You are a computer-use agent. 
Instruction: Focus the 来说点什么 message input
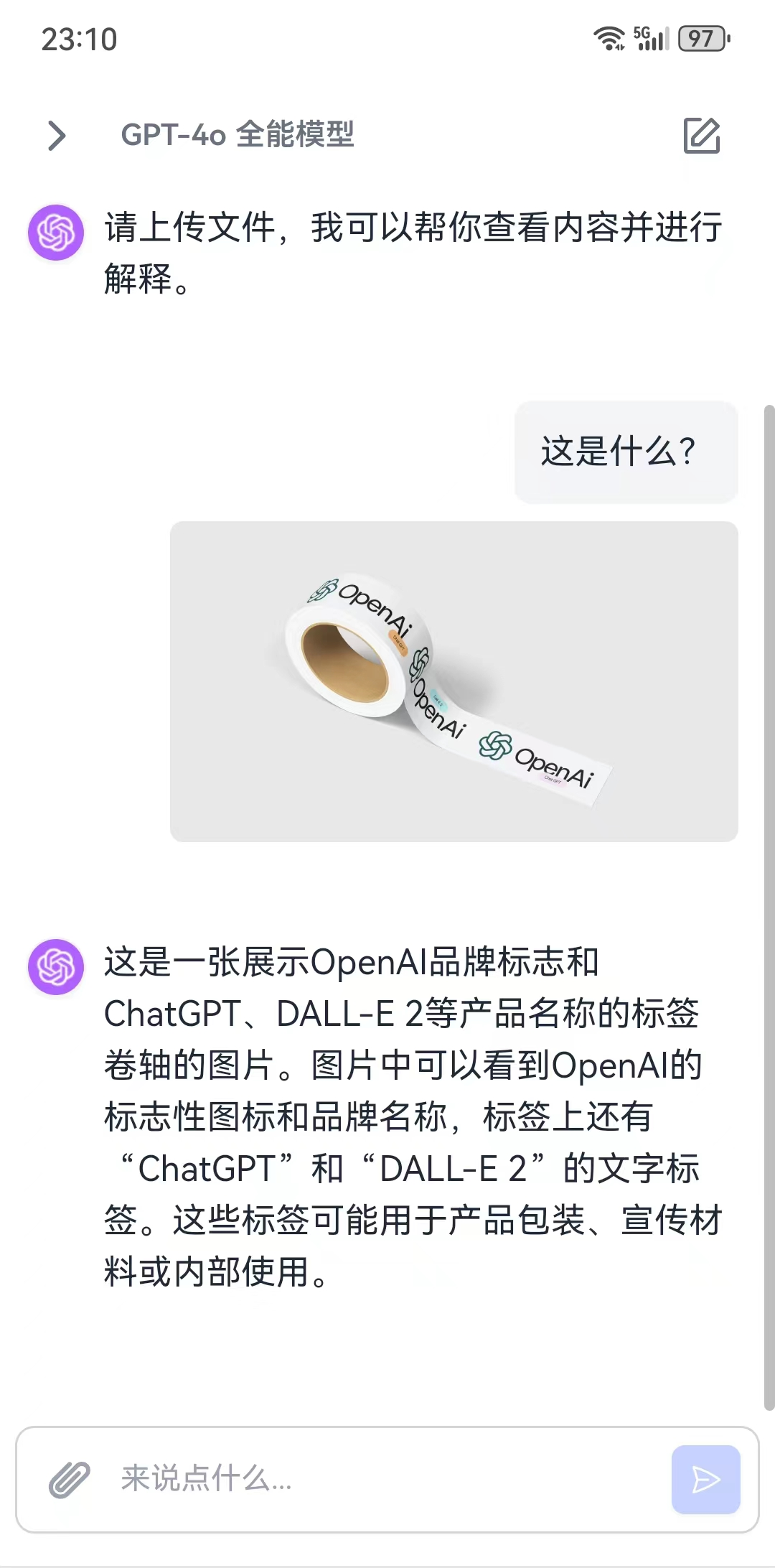coord(387,1479)
